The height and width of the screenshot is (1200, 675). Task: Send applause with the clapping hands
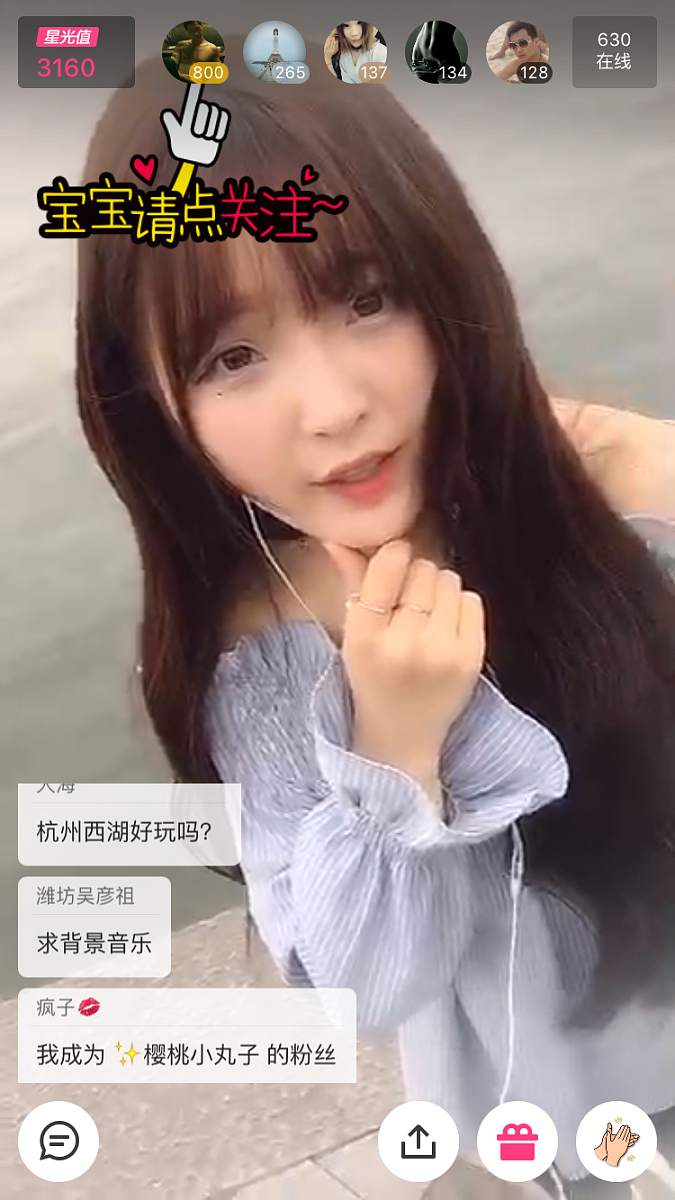pyautogui.click(x=616, y=1141)
